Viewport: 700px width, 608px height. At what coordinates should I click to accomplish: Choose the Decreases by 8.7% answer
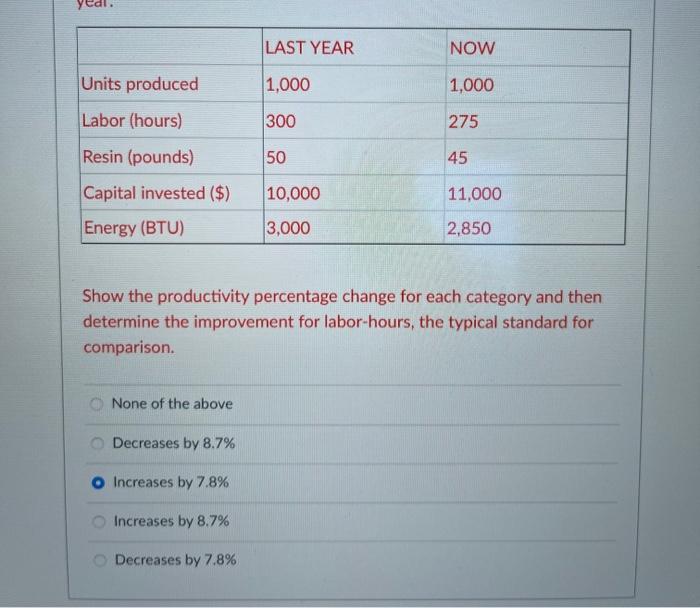pos(98,443)
